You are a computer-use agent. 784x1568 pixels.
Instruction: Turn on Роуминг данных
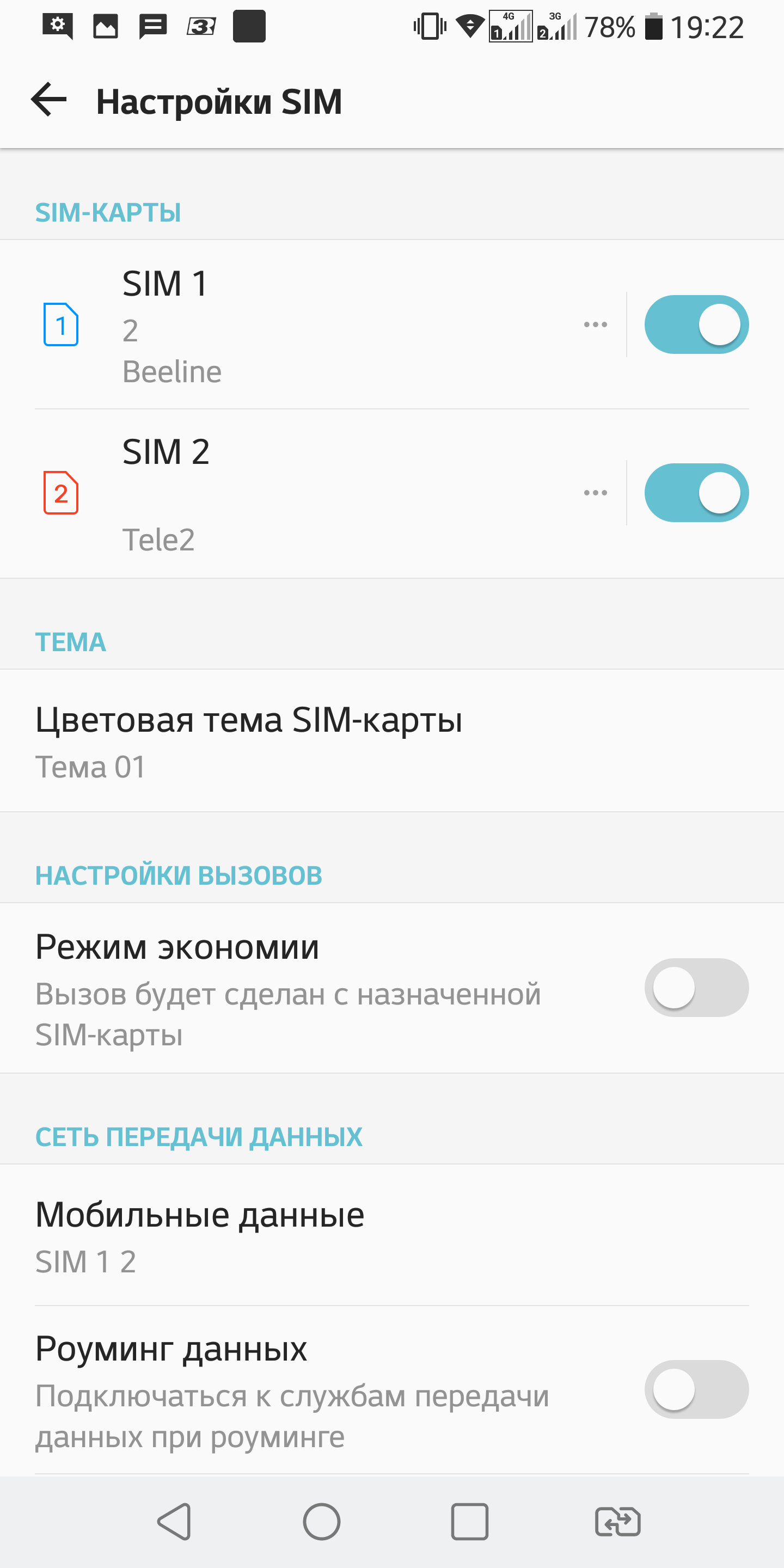click(696, 1389)
